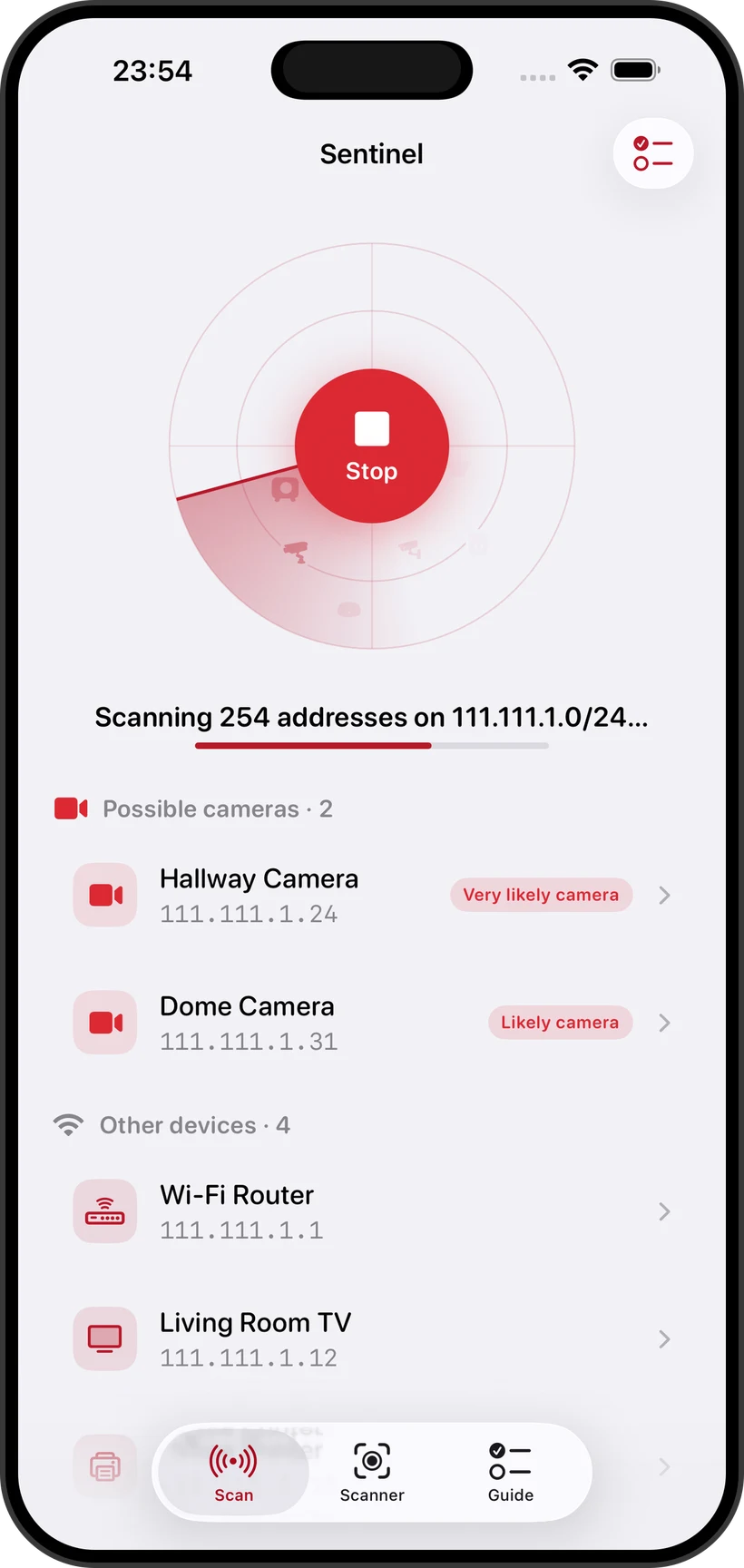Open Hallway Camera details
Viewport: 744px width, 1568px height.
click(x=372, y=896)
